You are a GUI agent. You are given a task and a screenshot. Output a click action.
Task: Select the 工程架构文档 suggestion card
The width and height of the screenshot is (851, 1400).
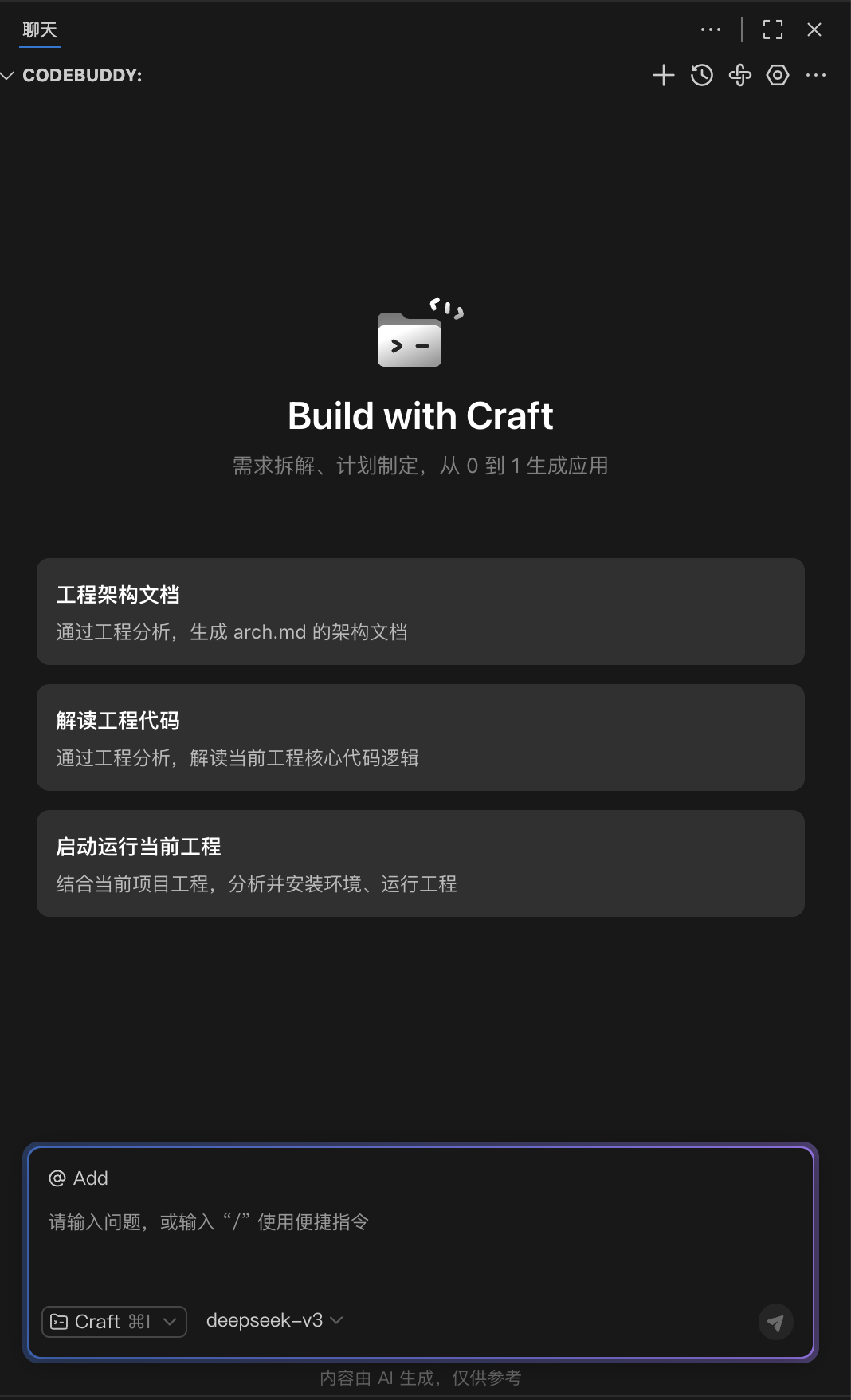click(x=420, y=612)
